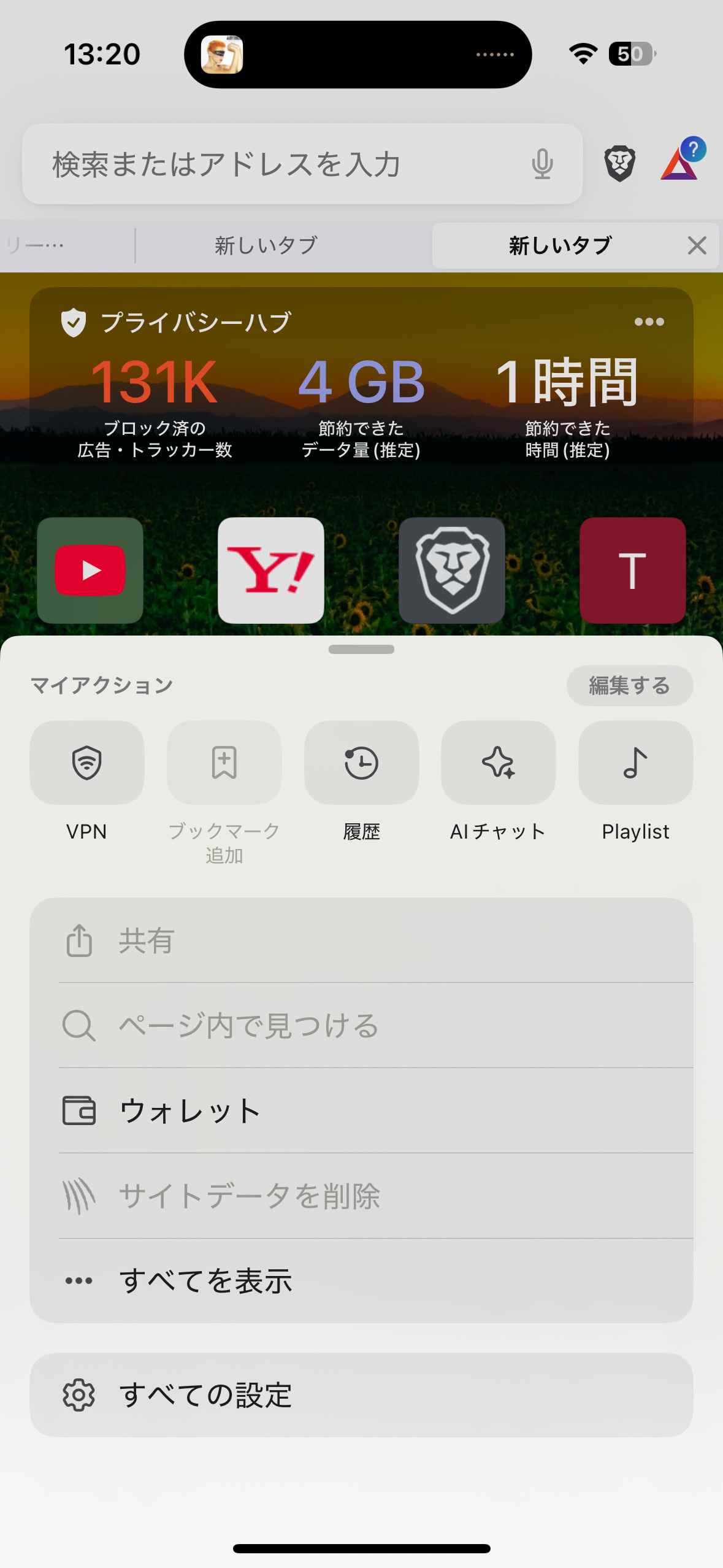The width and height of the screenshot is (723, 1568).
Task: Open Brave Rewards triangle icon
Action: [681, 161]
